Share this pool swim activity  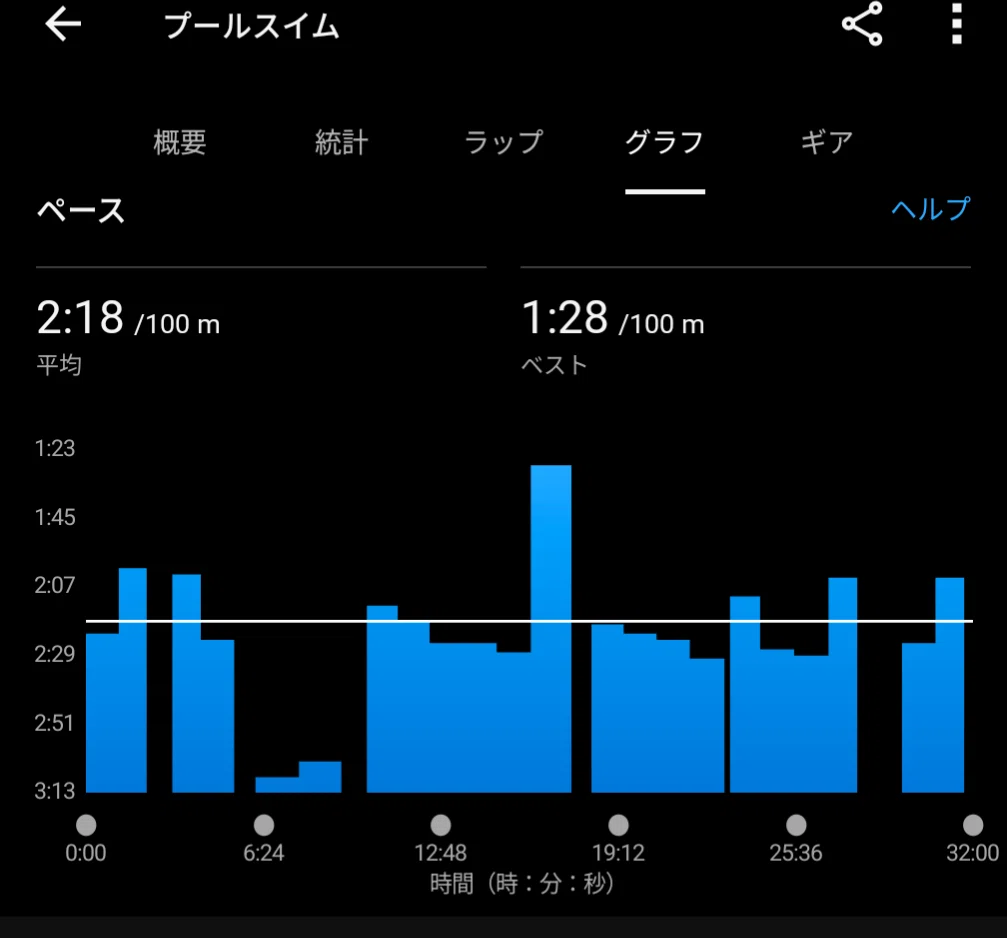coord(862,24)
